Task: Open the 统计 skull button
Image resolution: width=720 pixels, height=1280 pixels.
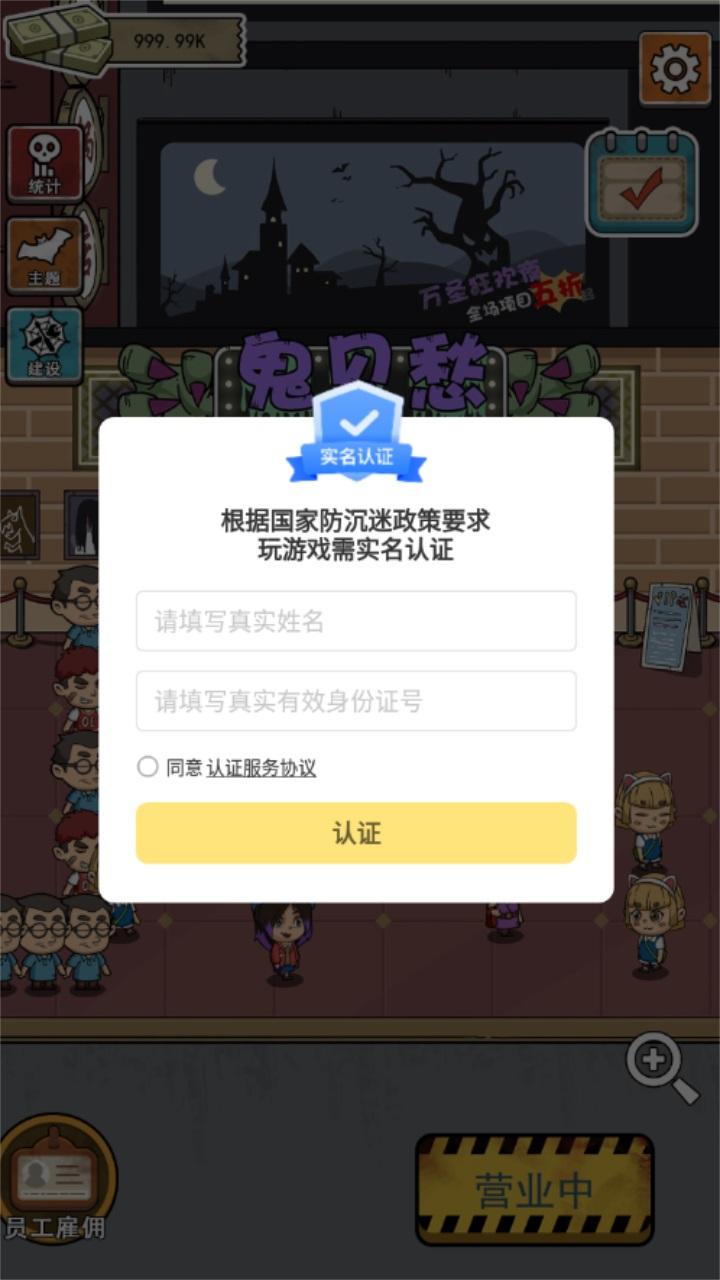Action: (45, 164)
